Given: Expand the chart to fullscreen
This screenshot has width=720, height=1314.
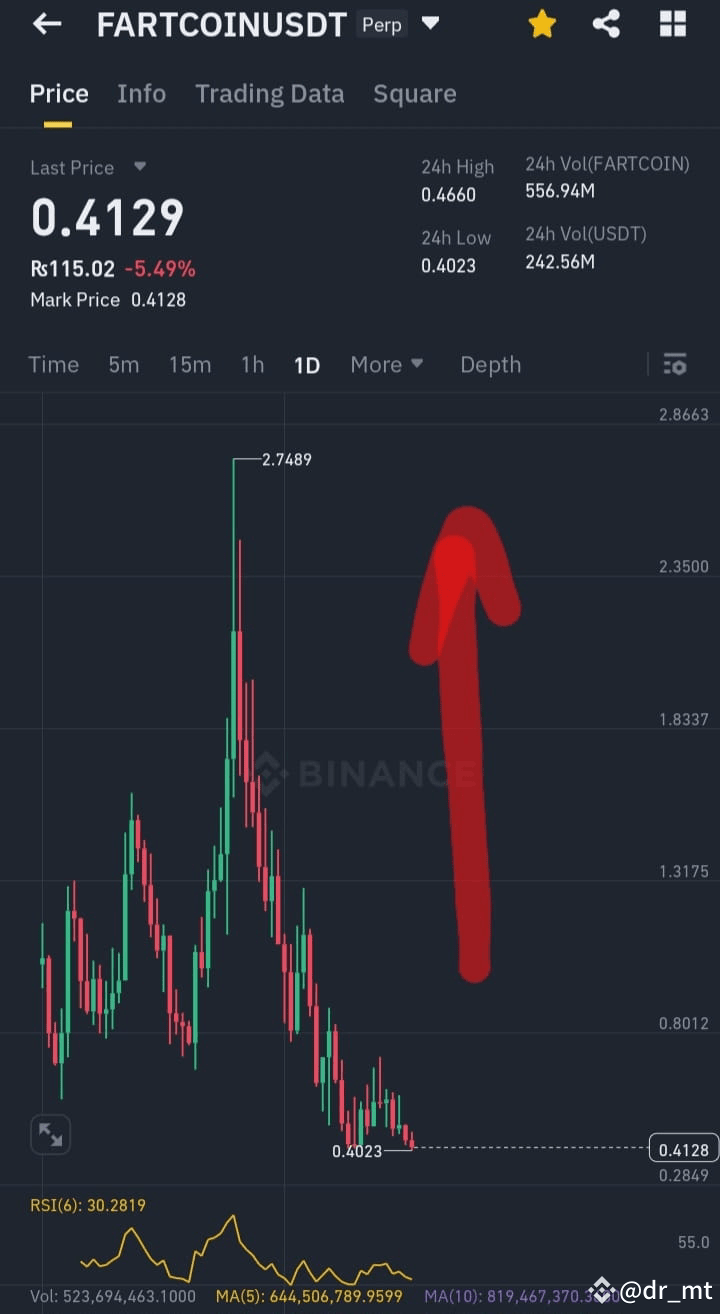Looking at the screenshot, I should 50,1134.
